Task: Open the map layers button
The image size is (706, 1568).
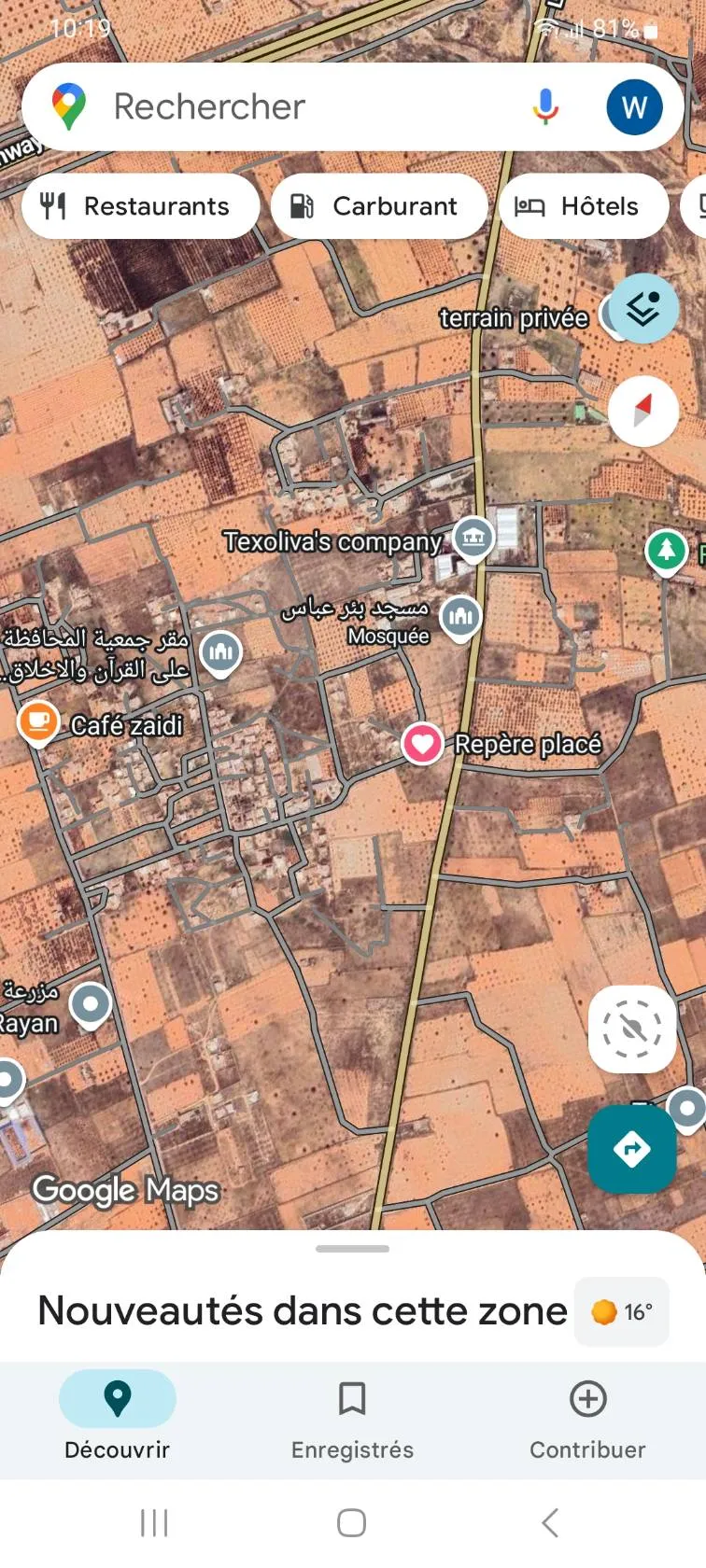Action: pos(642,308)
